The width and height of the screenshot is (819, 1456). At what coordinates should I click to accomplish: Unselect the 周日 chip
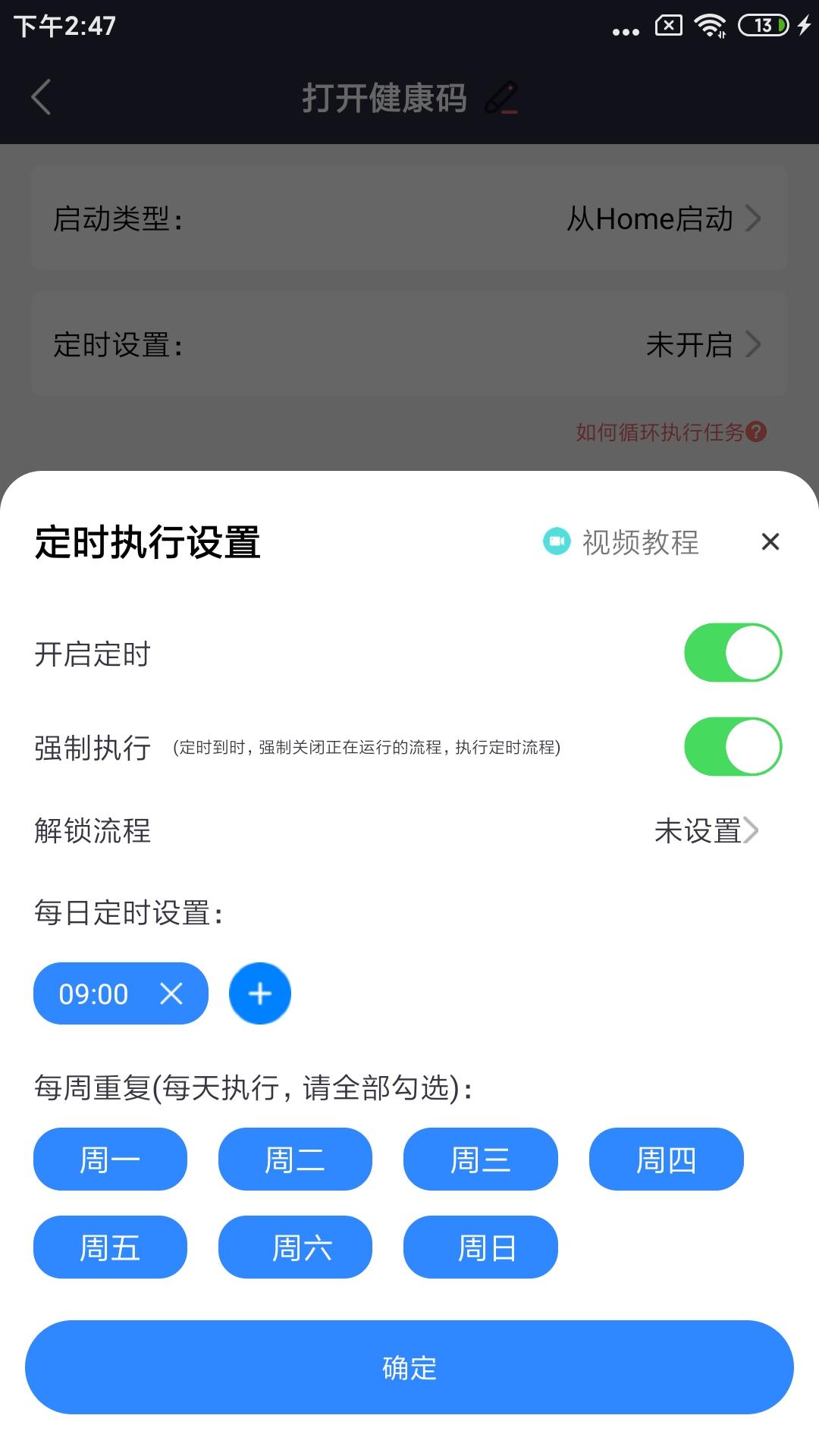(x=480, y=1247)
